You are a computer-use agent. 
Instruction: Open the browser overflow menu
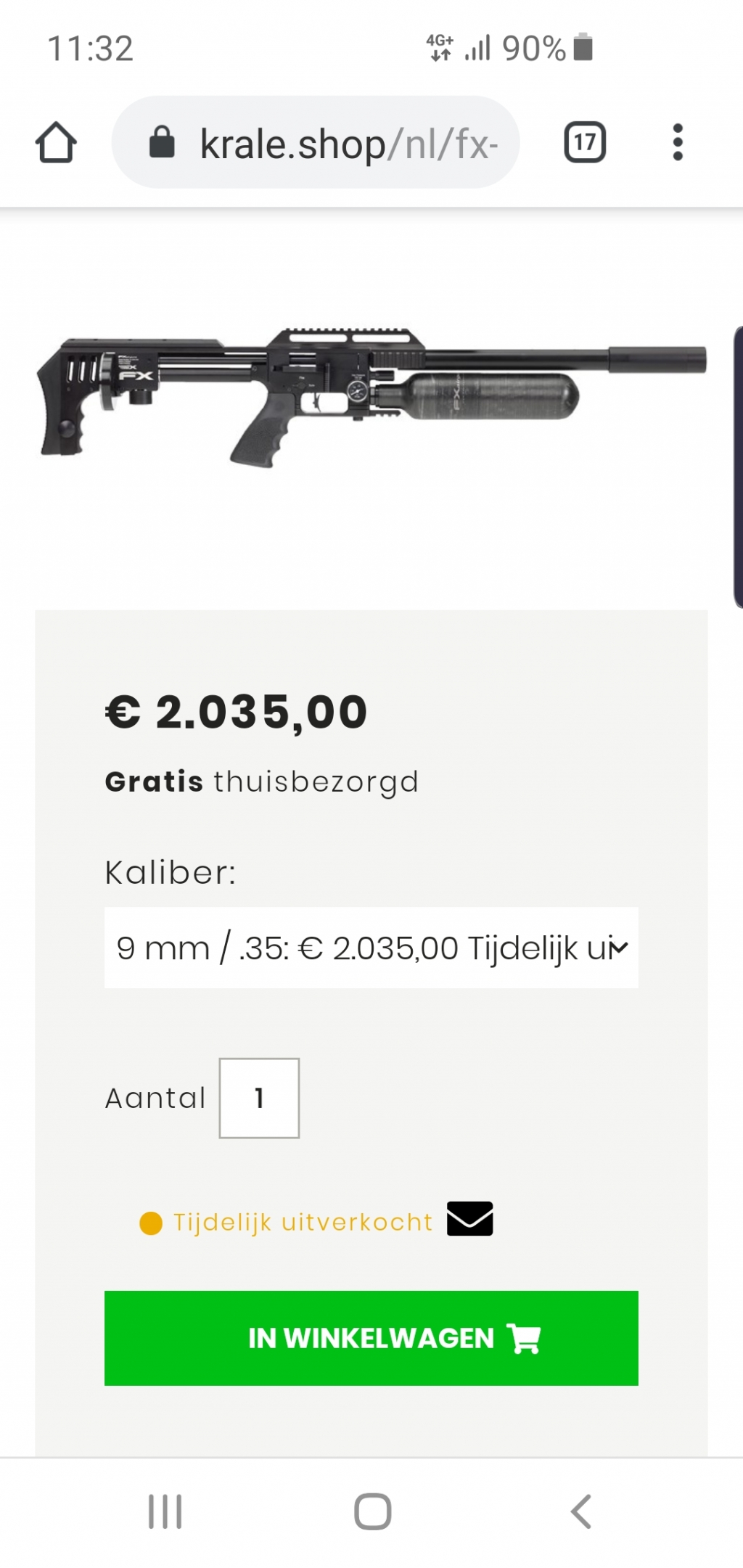click(677, 142)
